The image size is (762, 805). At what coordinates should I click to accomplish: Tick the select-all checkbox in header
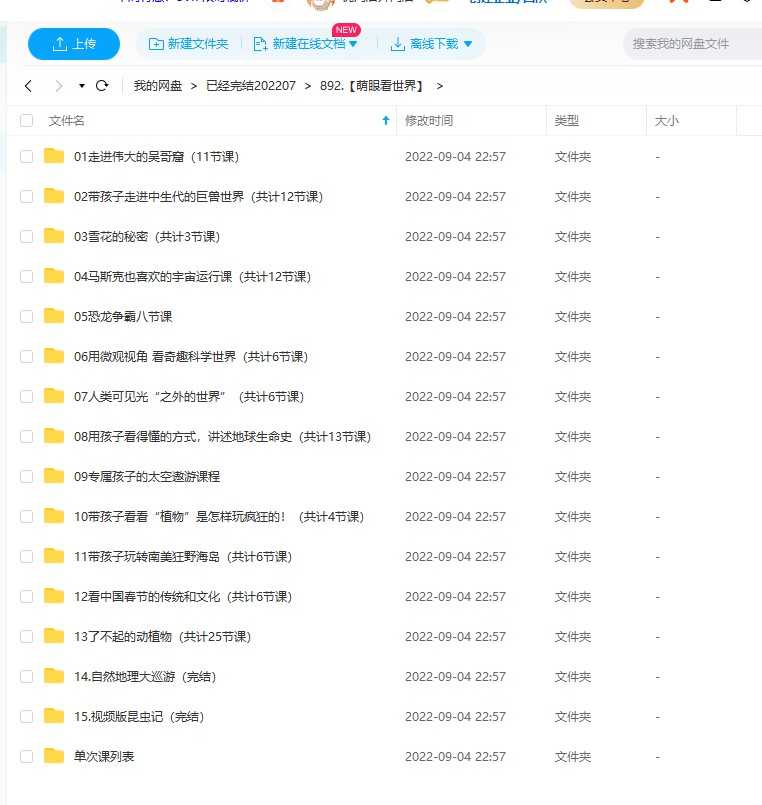(26, 120)
